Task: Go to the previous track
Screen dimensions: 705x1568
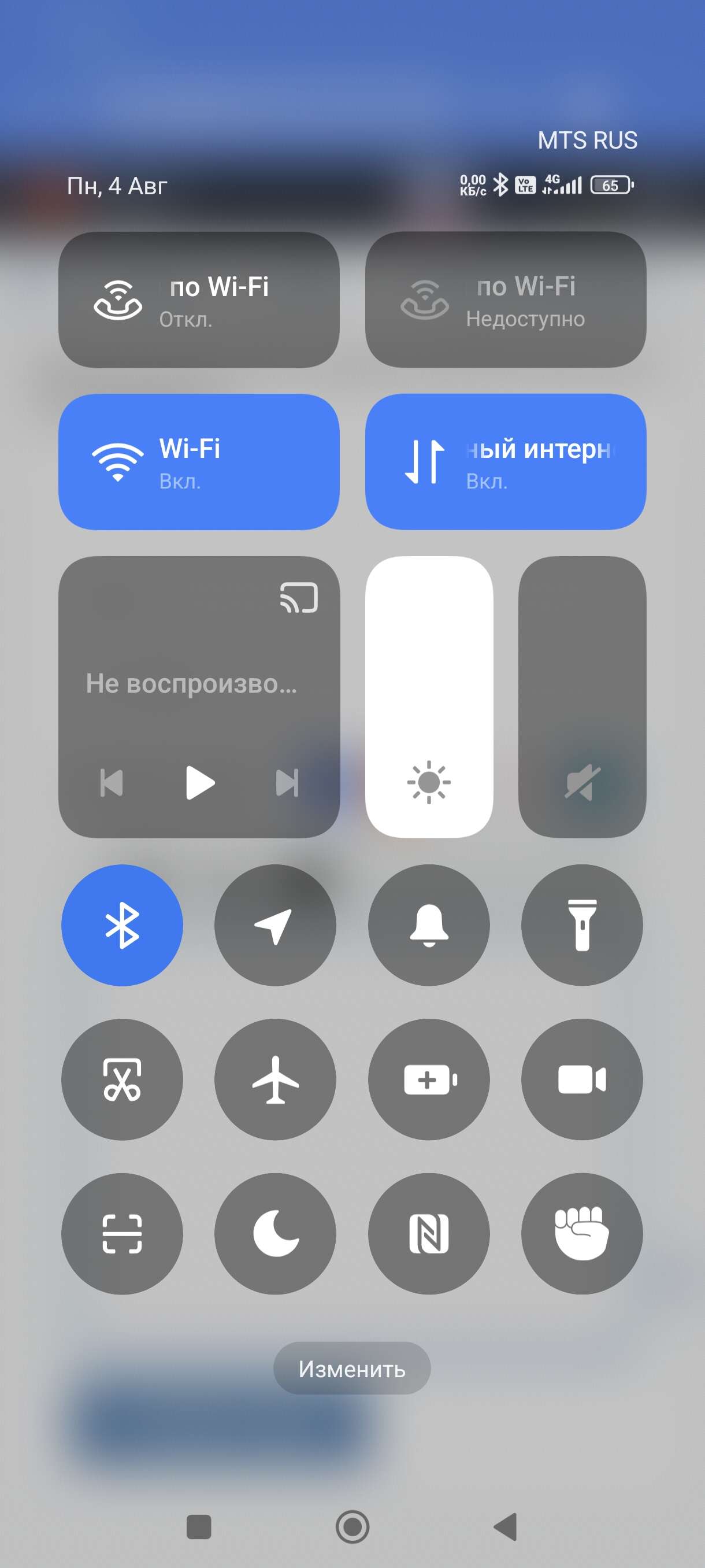Action: [112, 783]
